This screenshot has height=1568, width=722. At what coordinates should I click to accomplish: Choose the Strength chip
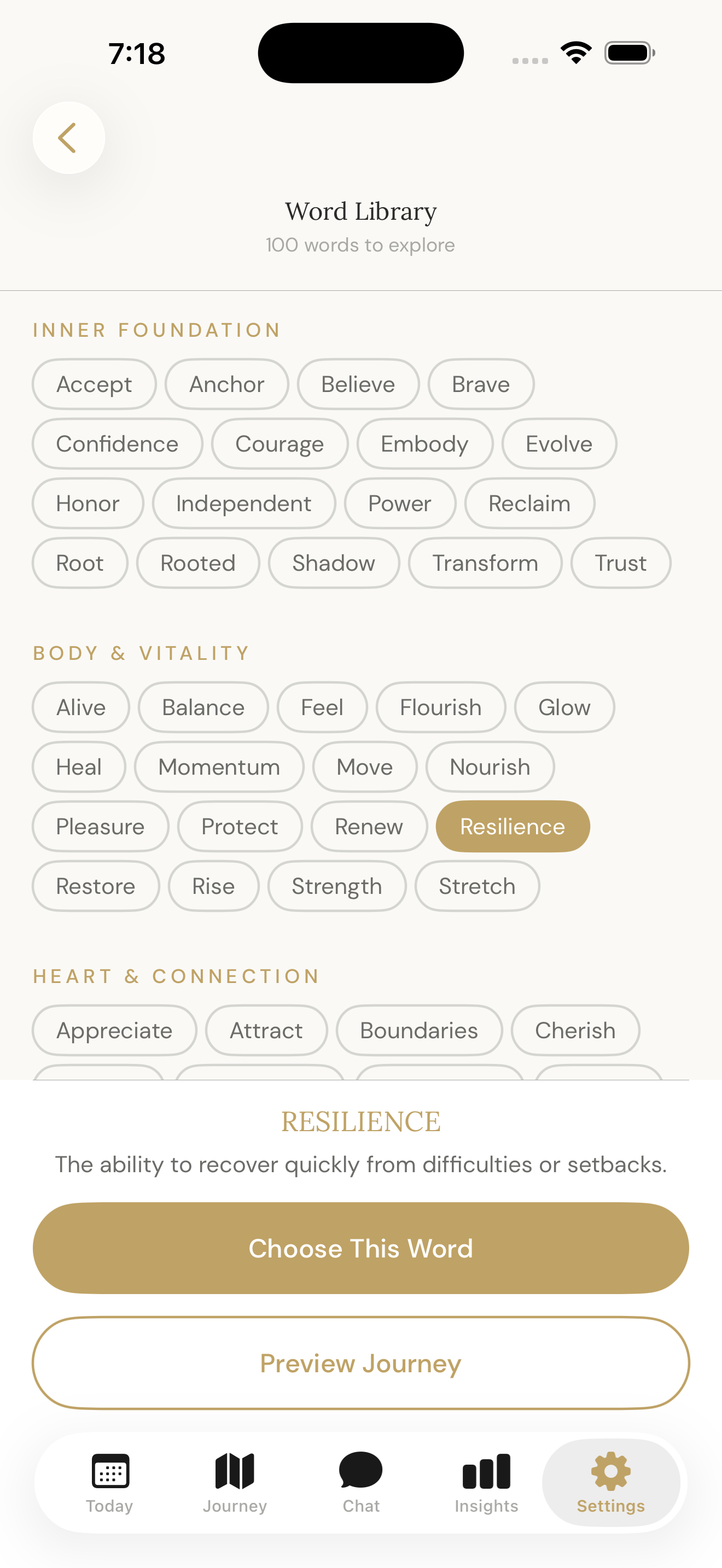336,886
